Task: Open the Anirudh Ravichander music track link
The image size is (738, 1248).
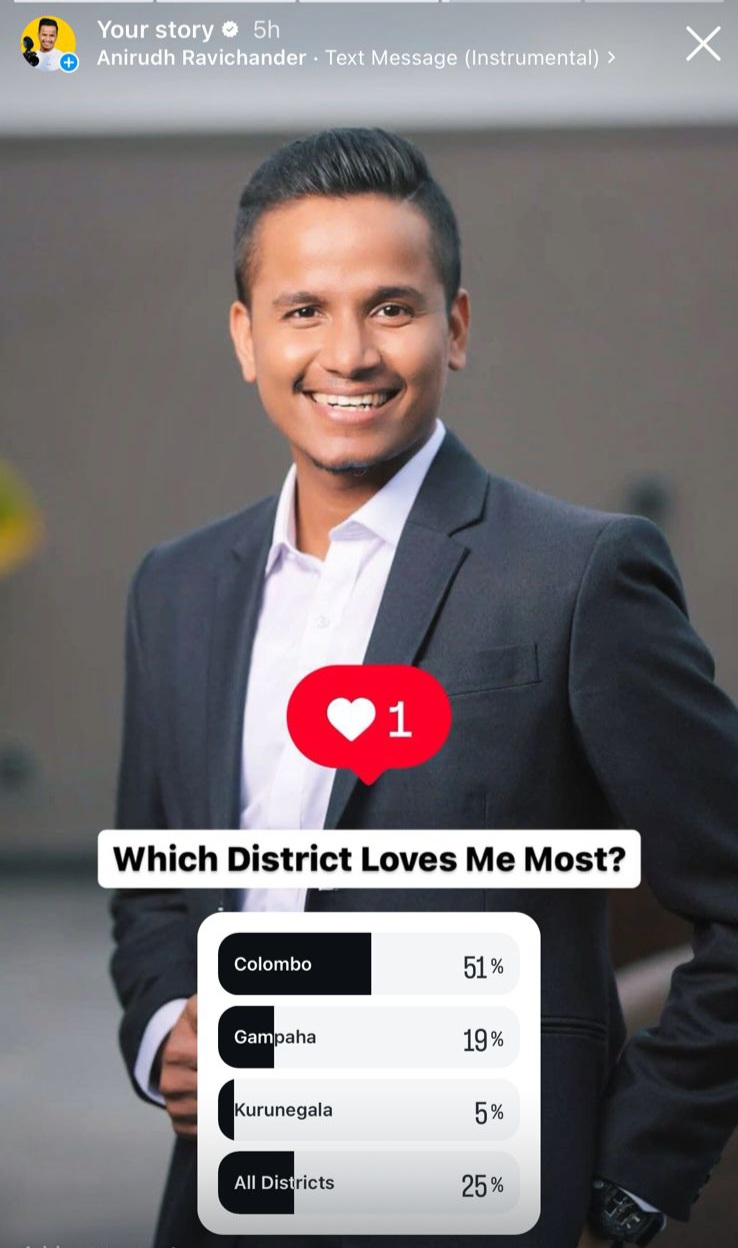Action: pyautogui.click(x=355, y=58)
